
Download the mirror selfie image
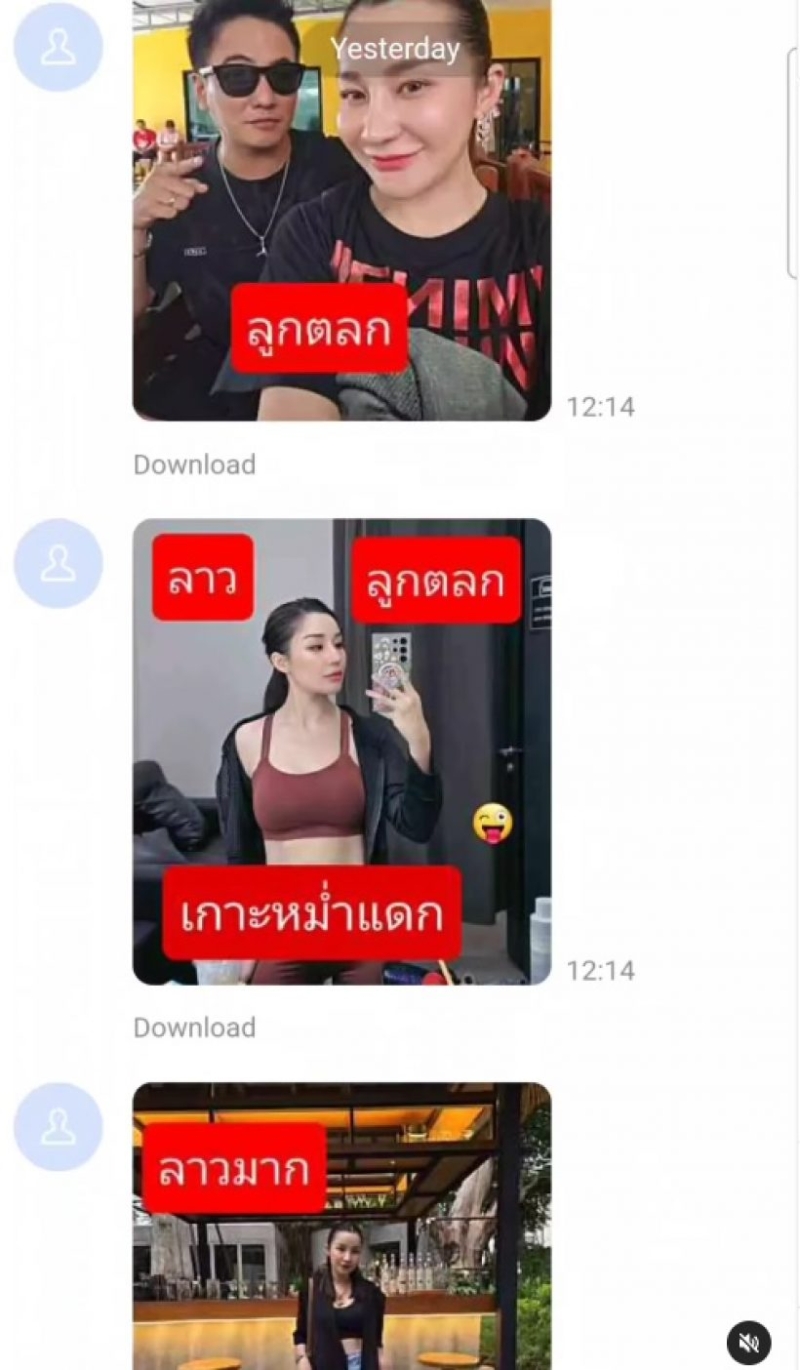coord(194,1027)
